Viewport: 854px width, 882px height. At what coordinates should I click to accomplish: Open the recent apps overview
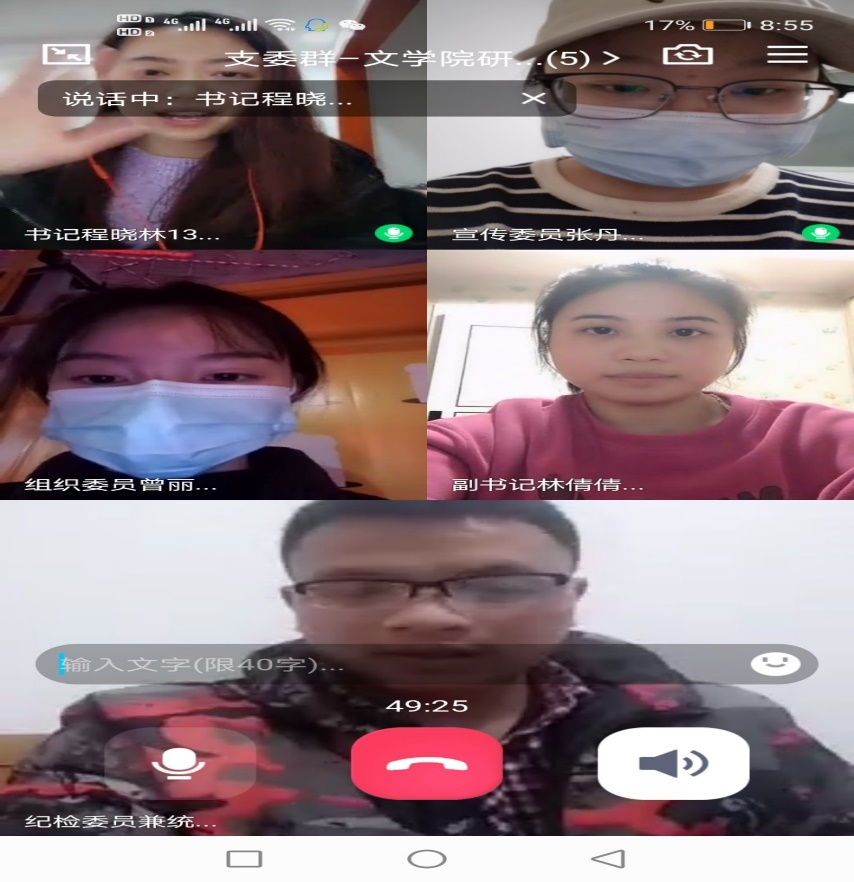(244, 858)
